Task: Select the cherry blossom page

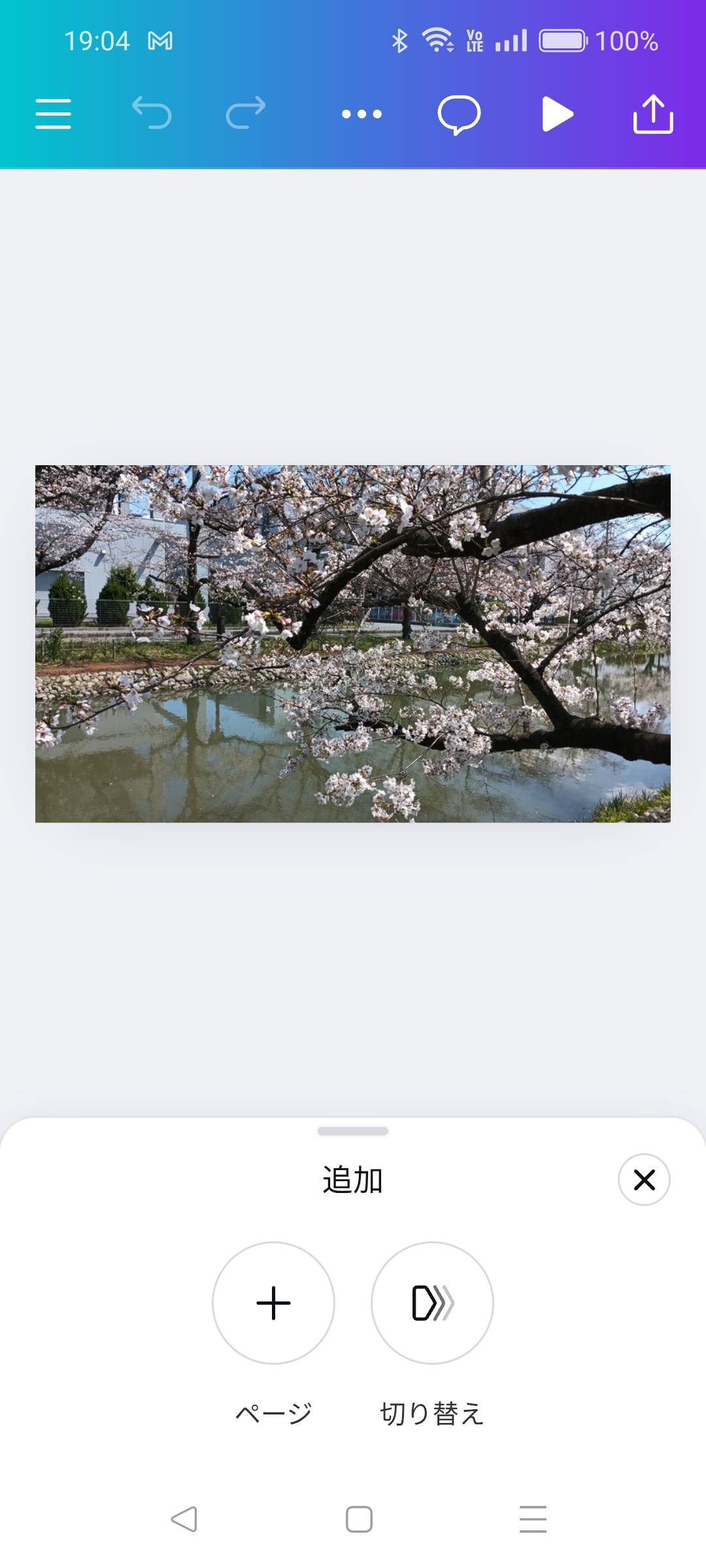Action: point(353,644)
